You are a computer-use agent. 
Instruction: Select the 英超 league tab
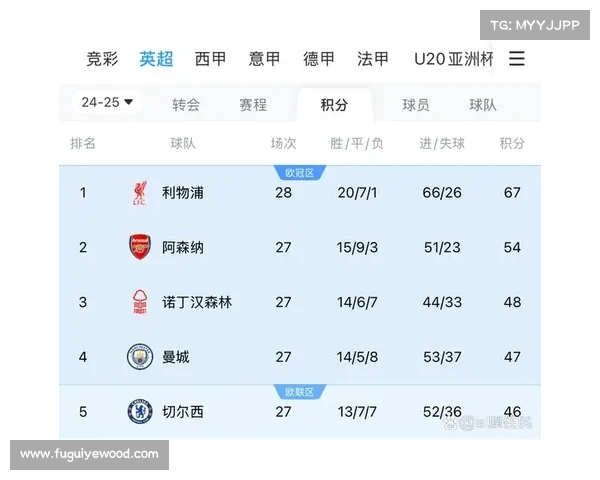(x=156, y=59)
